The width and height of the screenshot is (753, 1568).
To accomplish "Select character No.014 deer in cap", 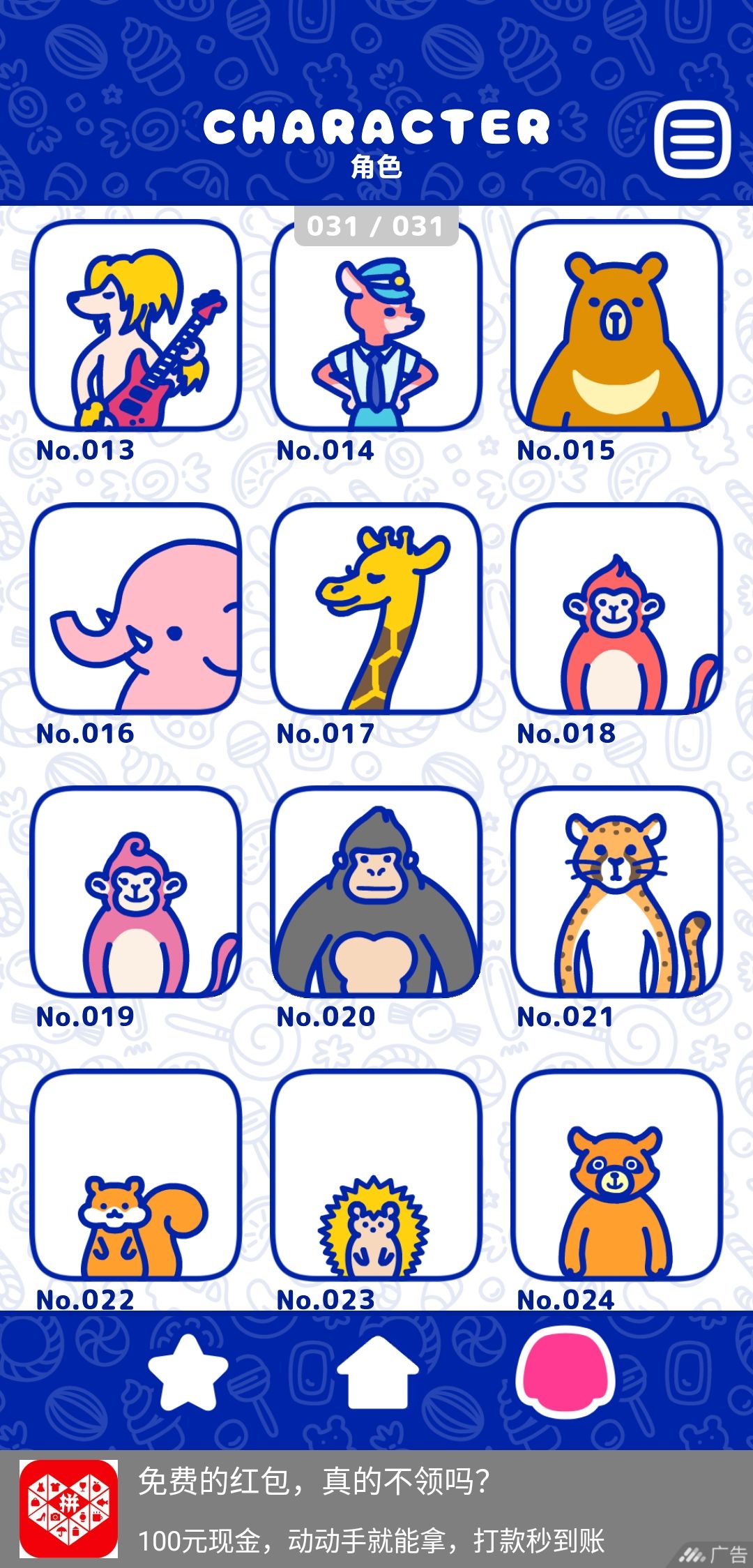I will [x=376, y=326].
